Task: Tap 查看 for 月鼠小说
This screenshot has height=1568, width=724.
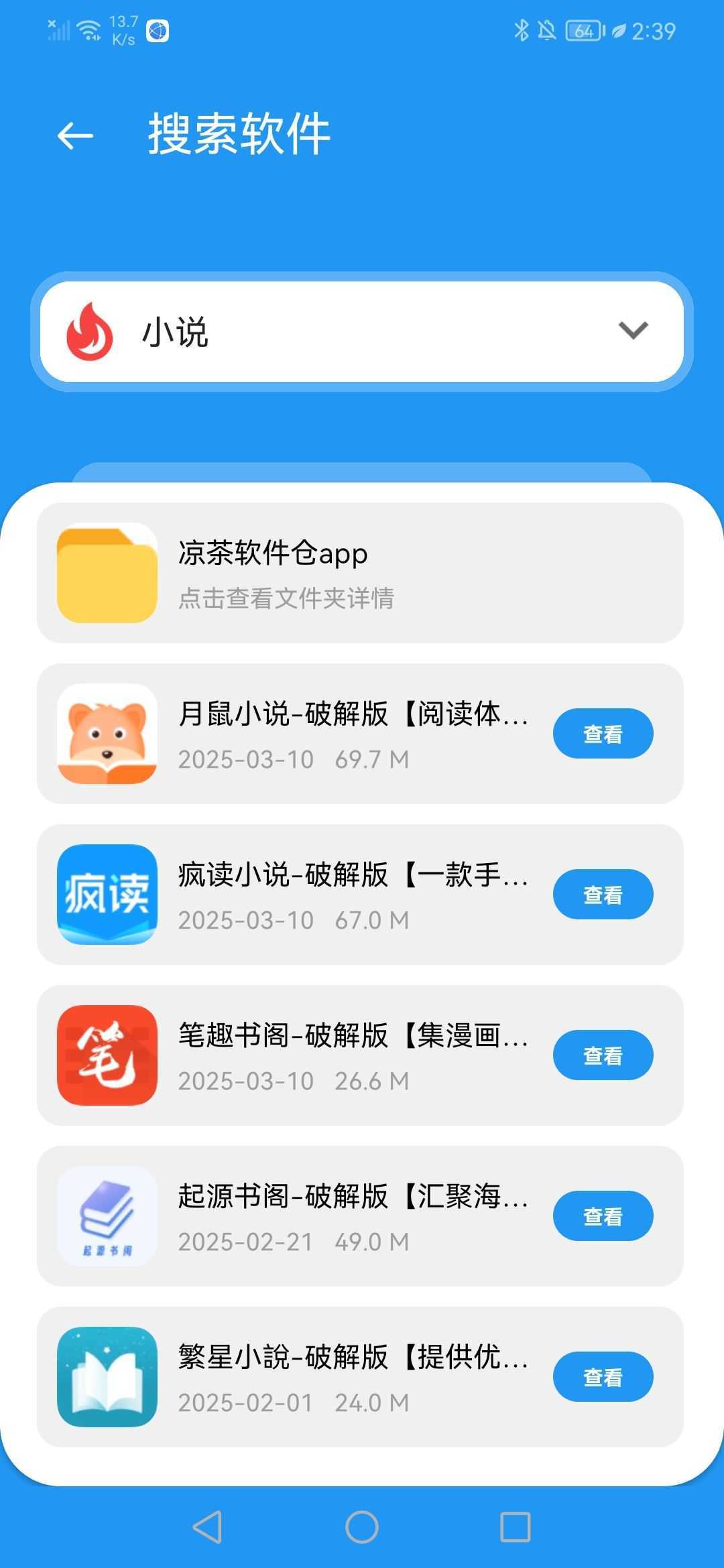Action: tap(602, 734)
